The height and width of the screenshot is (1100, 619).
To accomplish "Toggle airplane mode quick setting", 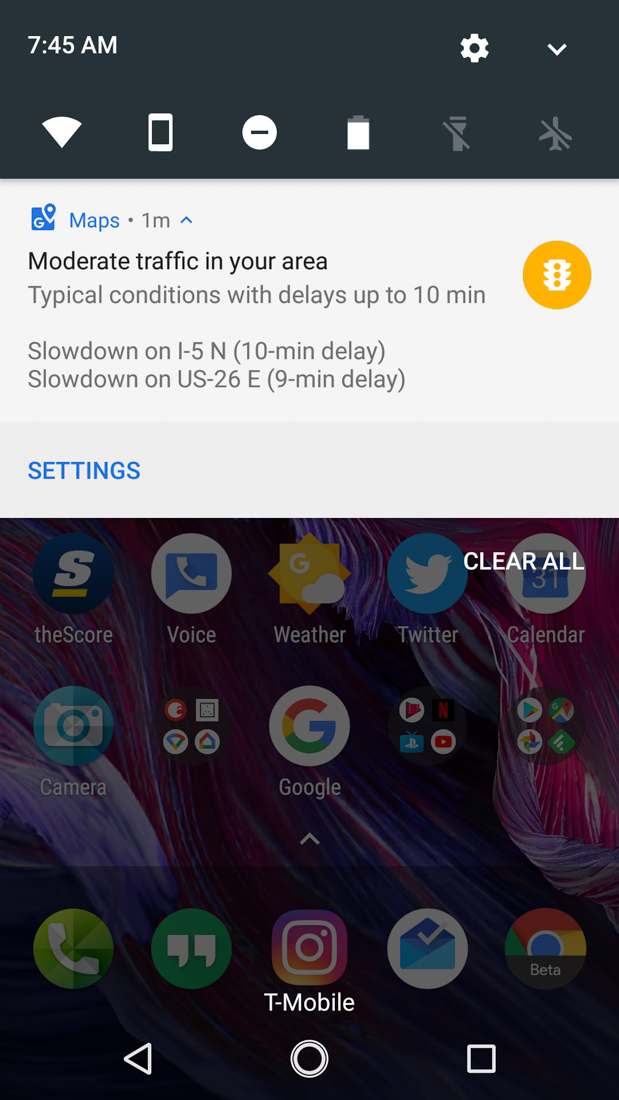I will click(x=555, y=132).
